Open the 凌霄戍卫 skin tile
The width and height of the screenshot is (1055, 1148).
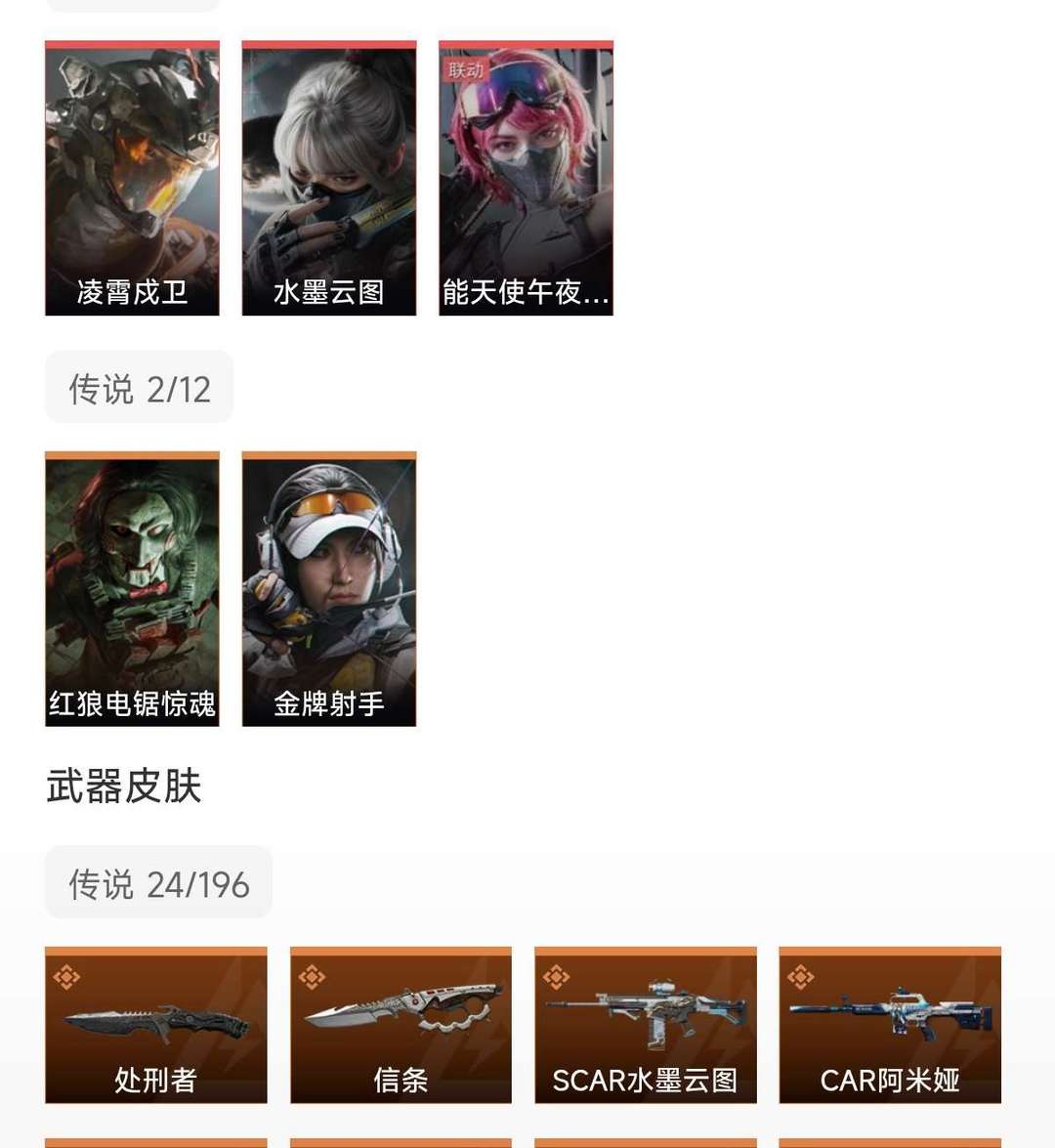click(132, 178)
